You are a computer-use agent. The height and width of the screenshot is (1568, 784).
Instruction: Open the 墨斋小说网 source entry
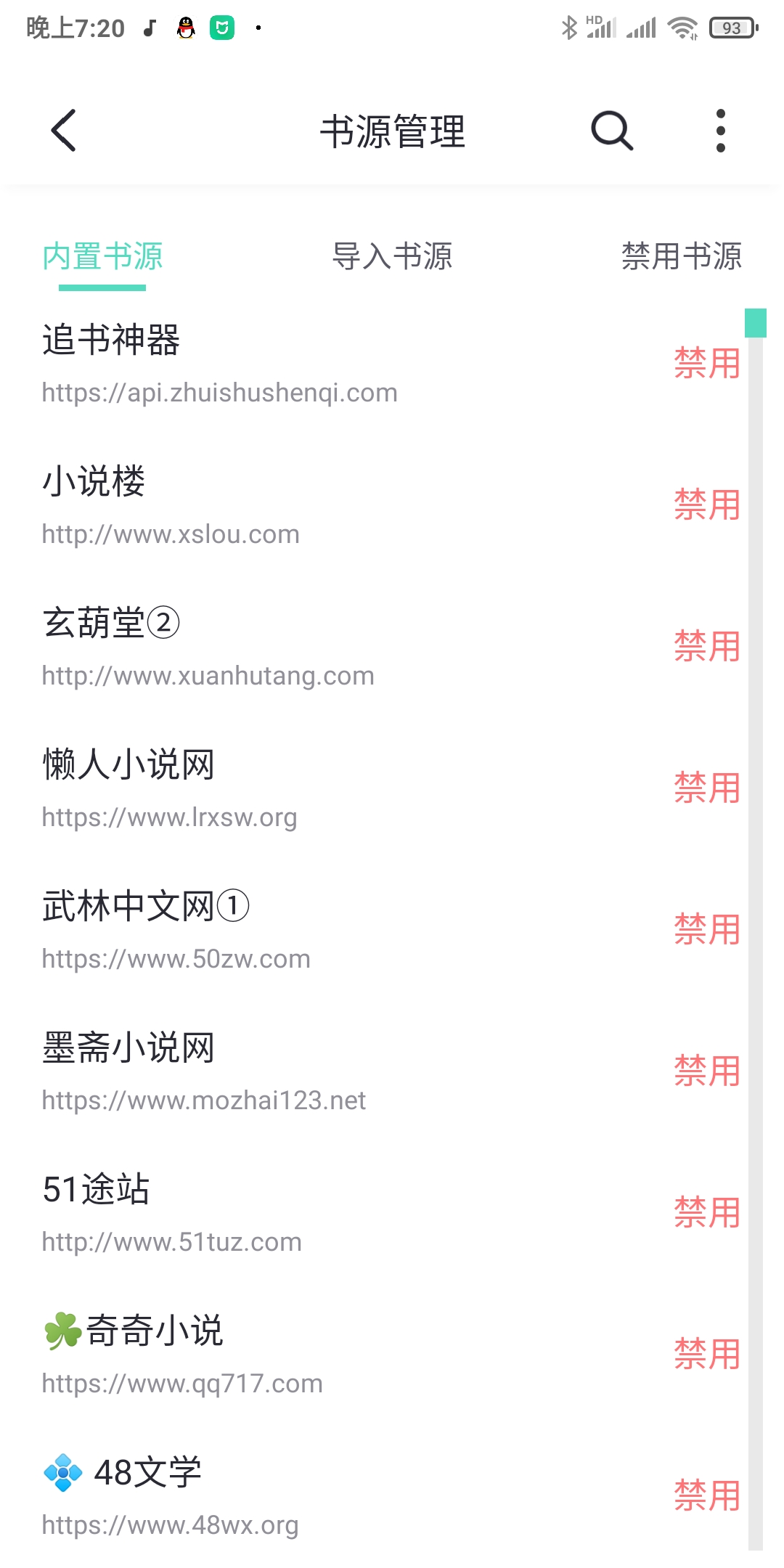pos(290,1072)
